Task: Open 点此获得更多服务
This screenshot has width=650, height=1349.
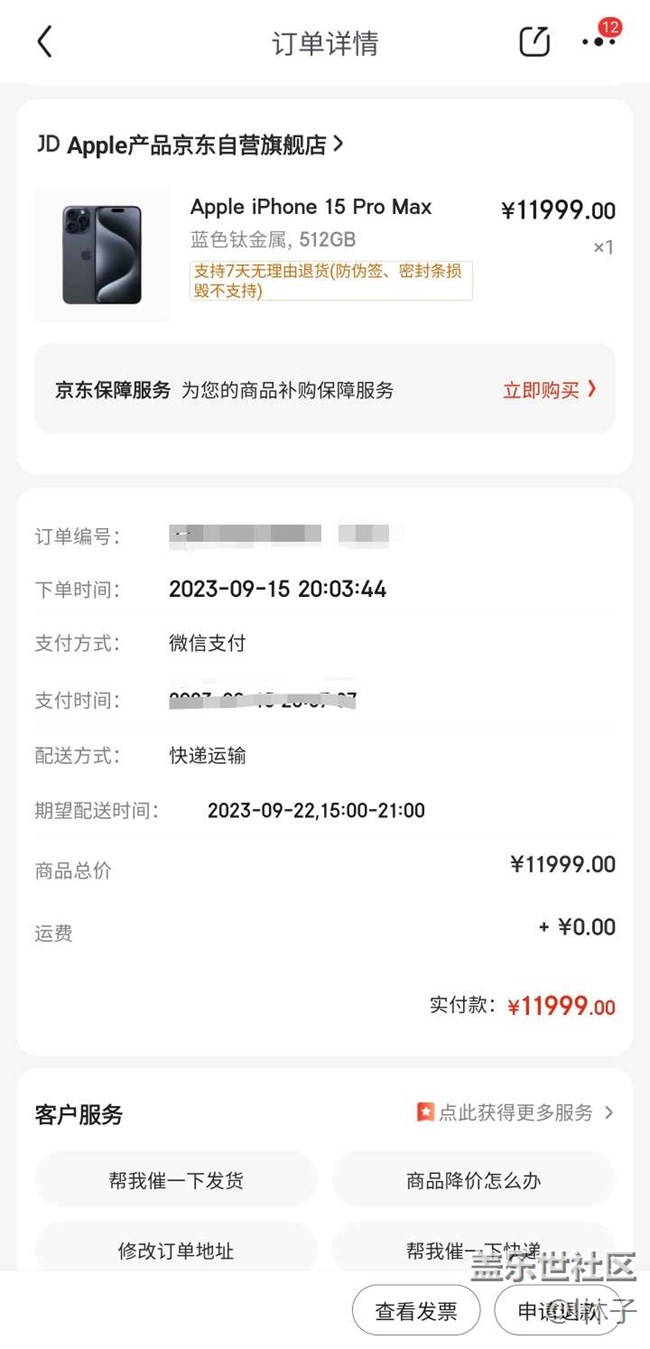Action: 515,1112
